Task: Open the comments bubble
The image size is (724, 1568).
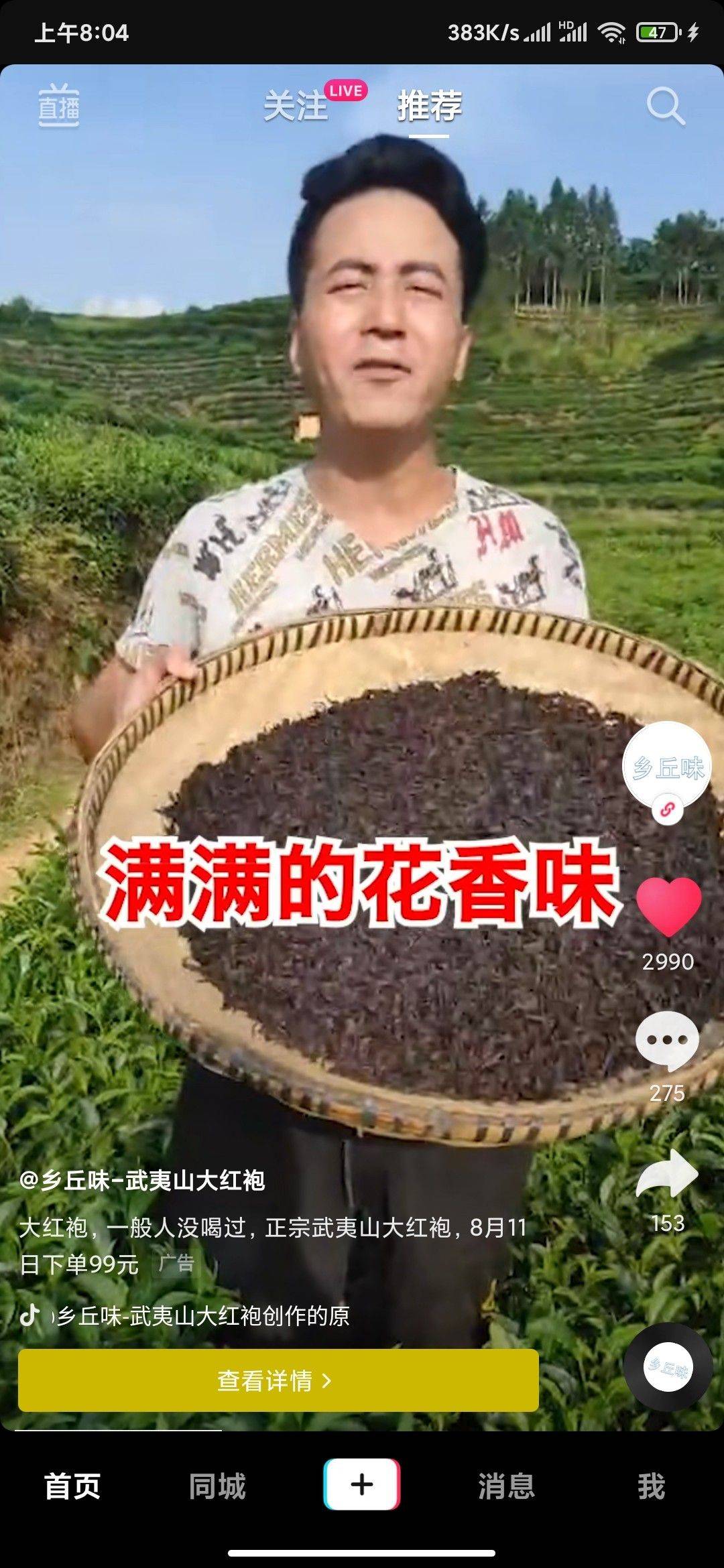Action: [667, 1041]
